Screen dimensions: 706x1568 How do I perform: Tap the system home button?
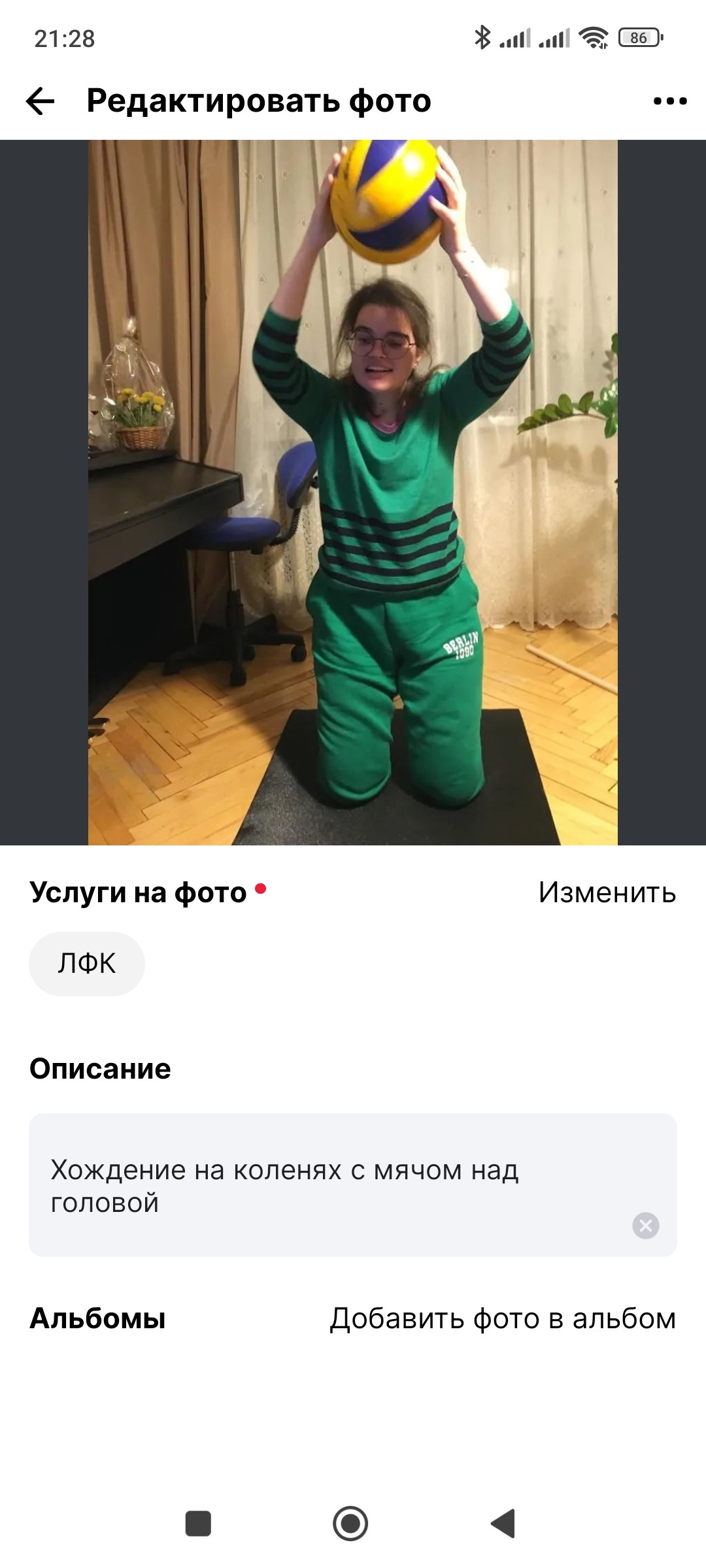[x=350, y=1524]
